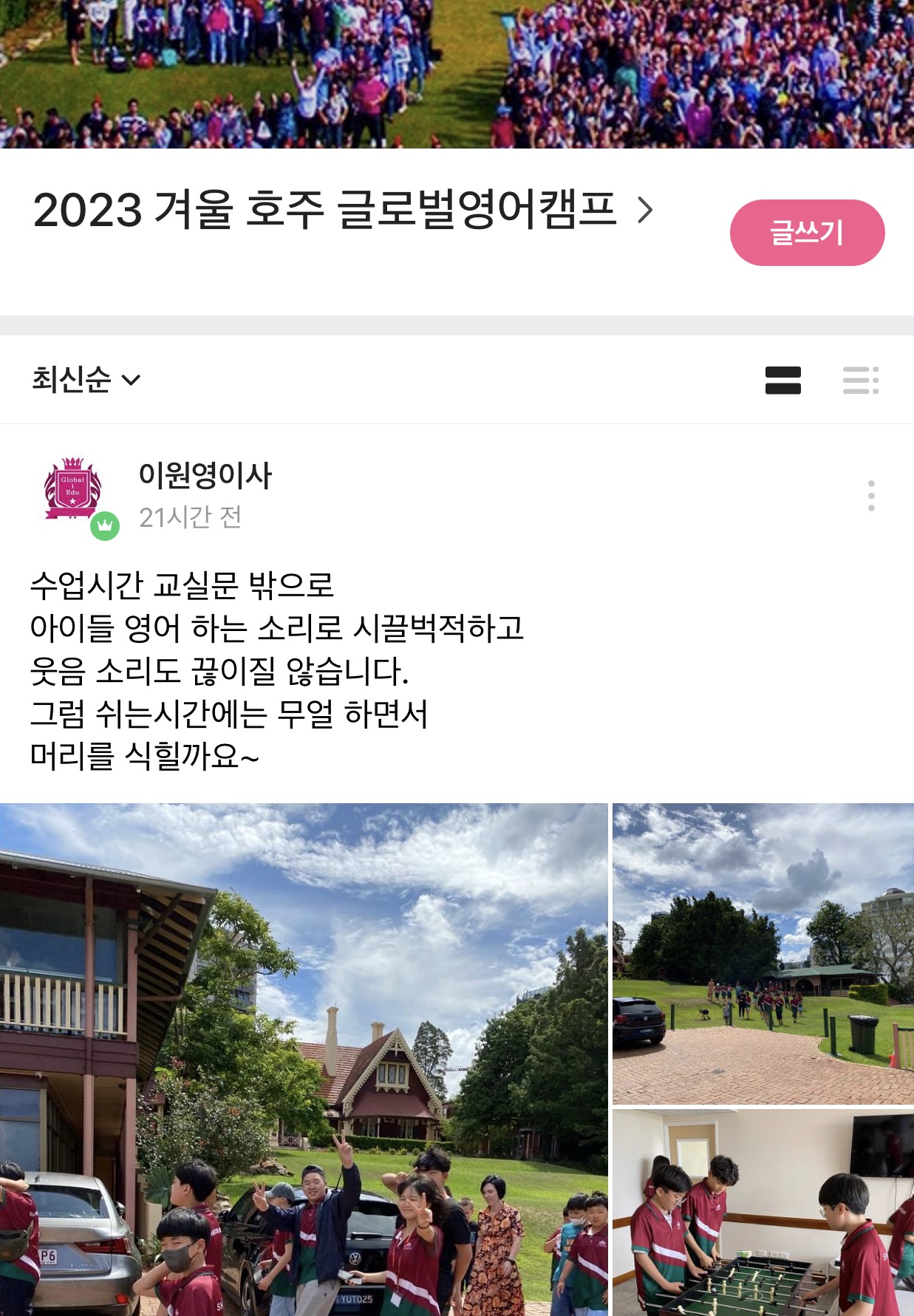Tap the band cover photo at top

click(x=457, y=74)
